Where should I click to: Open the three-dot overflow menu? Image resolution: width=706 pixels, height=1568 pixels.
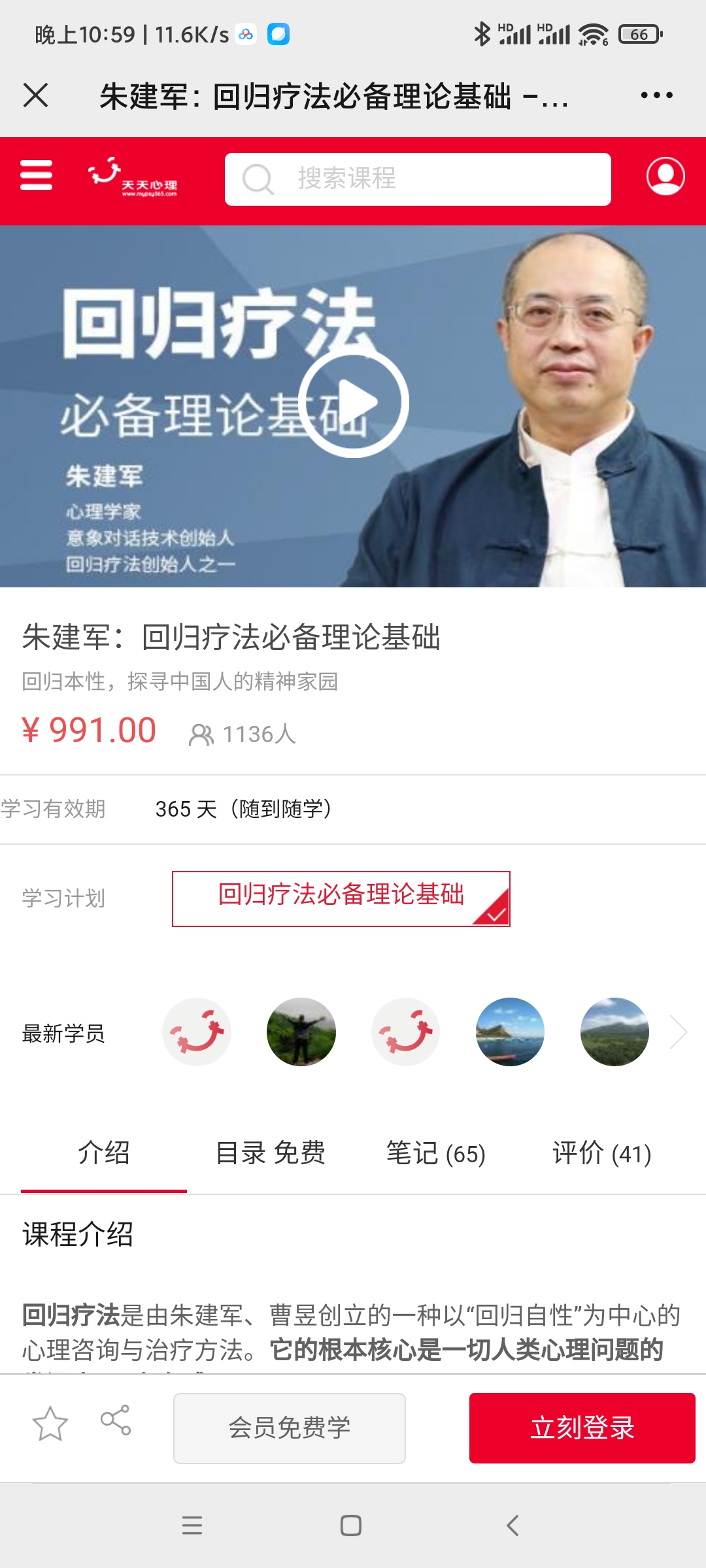(x=656, y=95)
